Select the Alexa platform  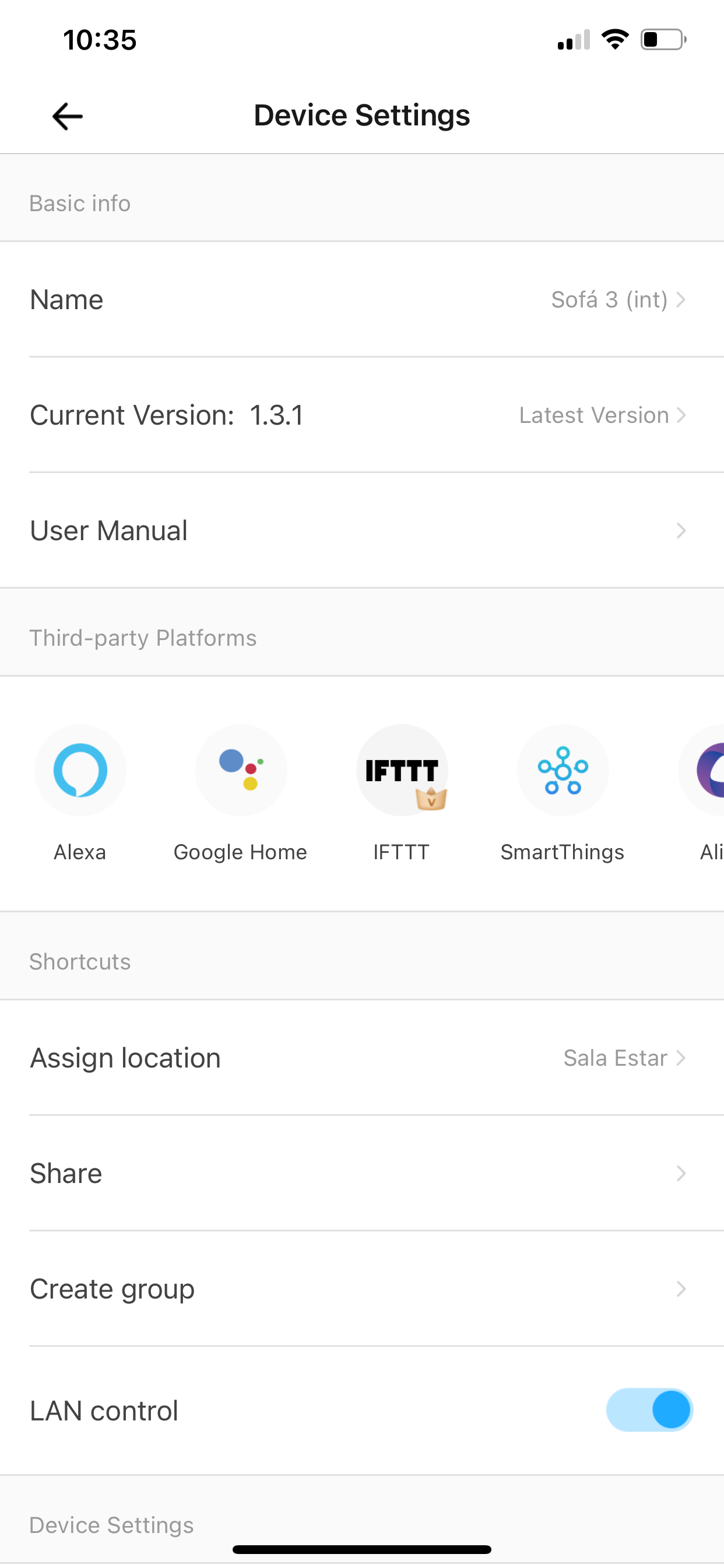80,771
